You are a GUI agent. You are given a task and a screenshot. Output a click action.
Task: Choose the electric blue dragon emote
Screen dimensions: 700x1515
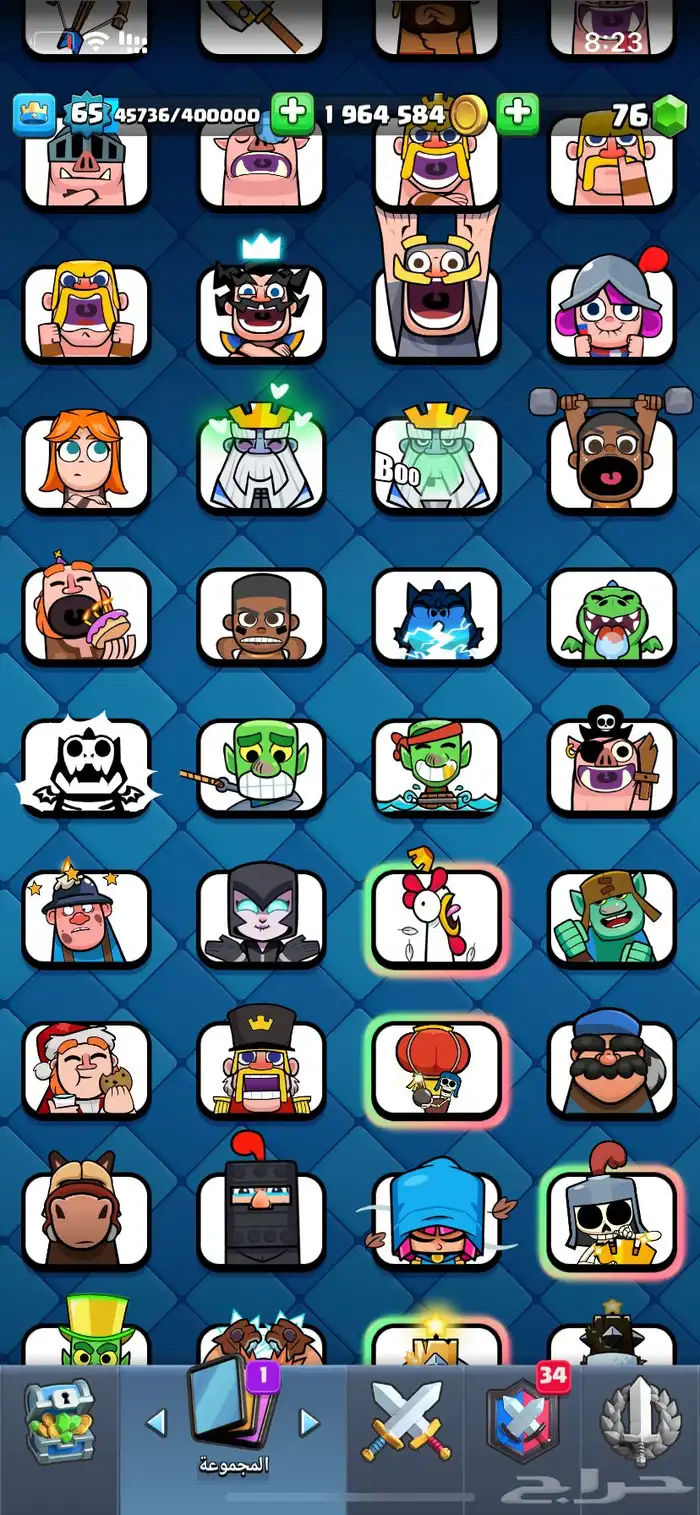pyautogui.click(x=436, y=615)
